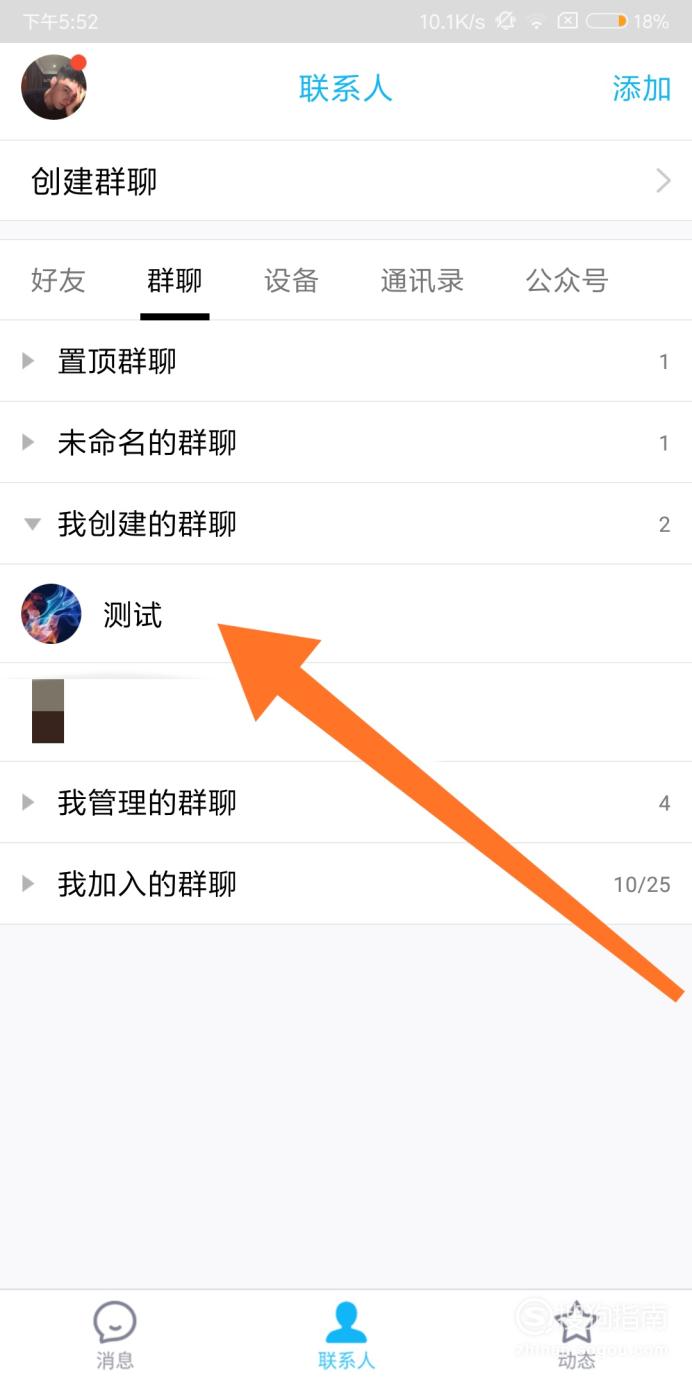
Task: Expand the 未命名的群聊 section
Action: pos(346,442)
